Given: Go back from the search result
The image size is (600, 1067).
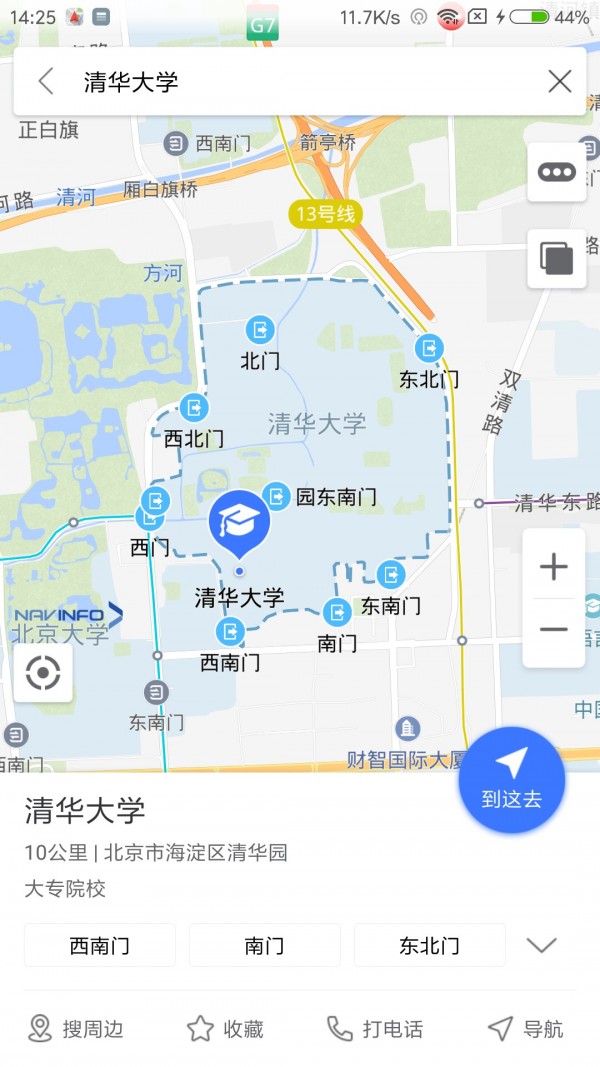Looking at the screenshot, I should click(45, 82).
